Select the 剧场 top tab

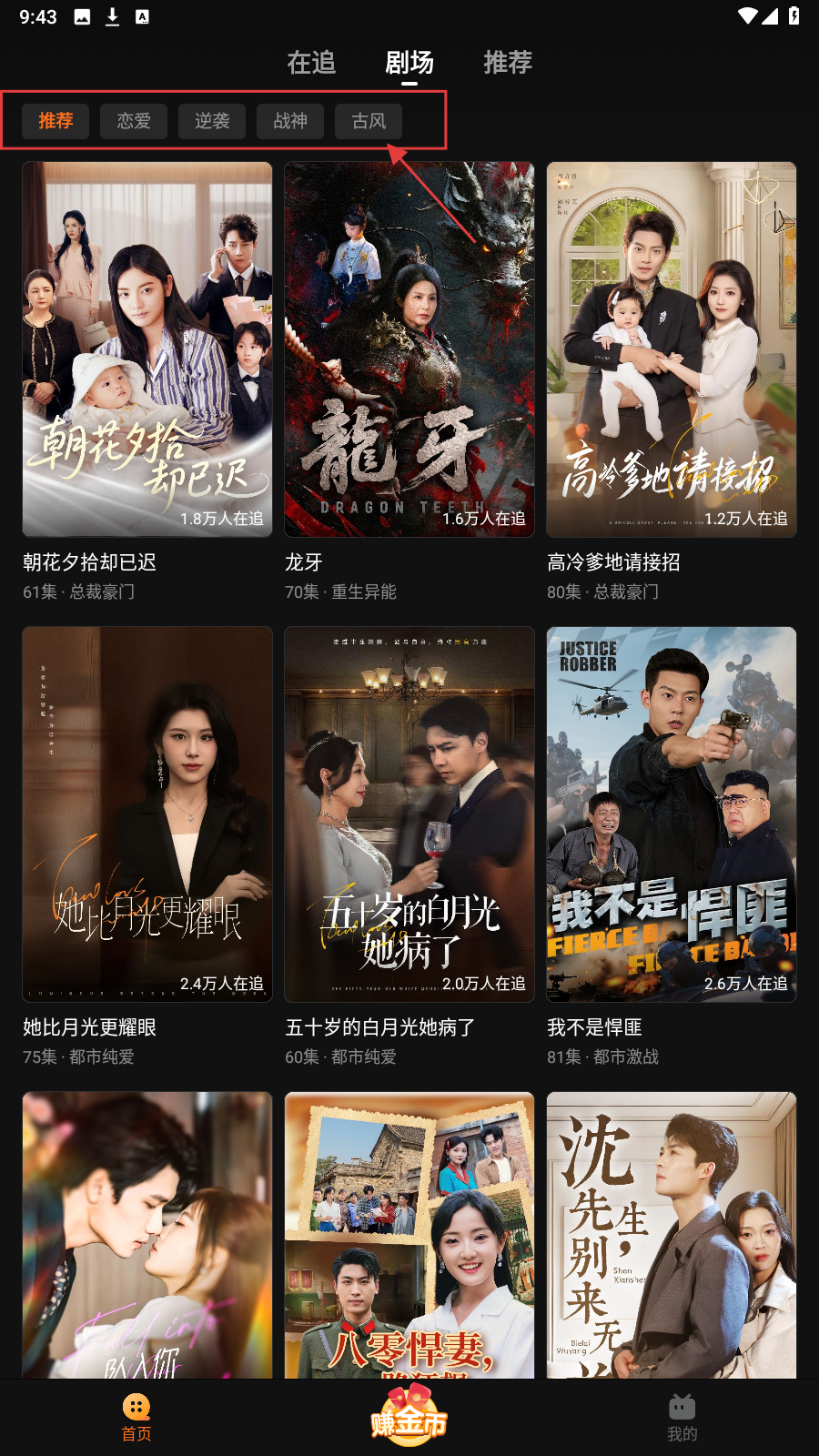click(409, 62)
